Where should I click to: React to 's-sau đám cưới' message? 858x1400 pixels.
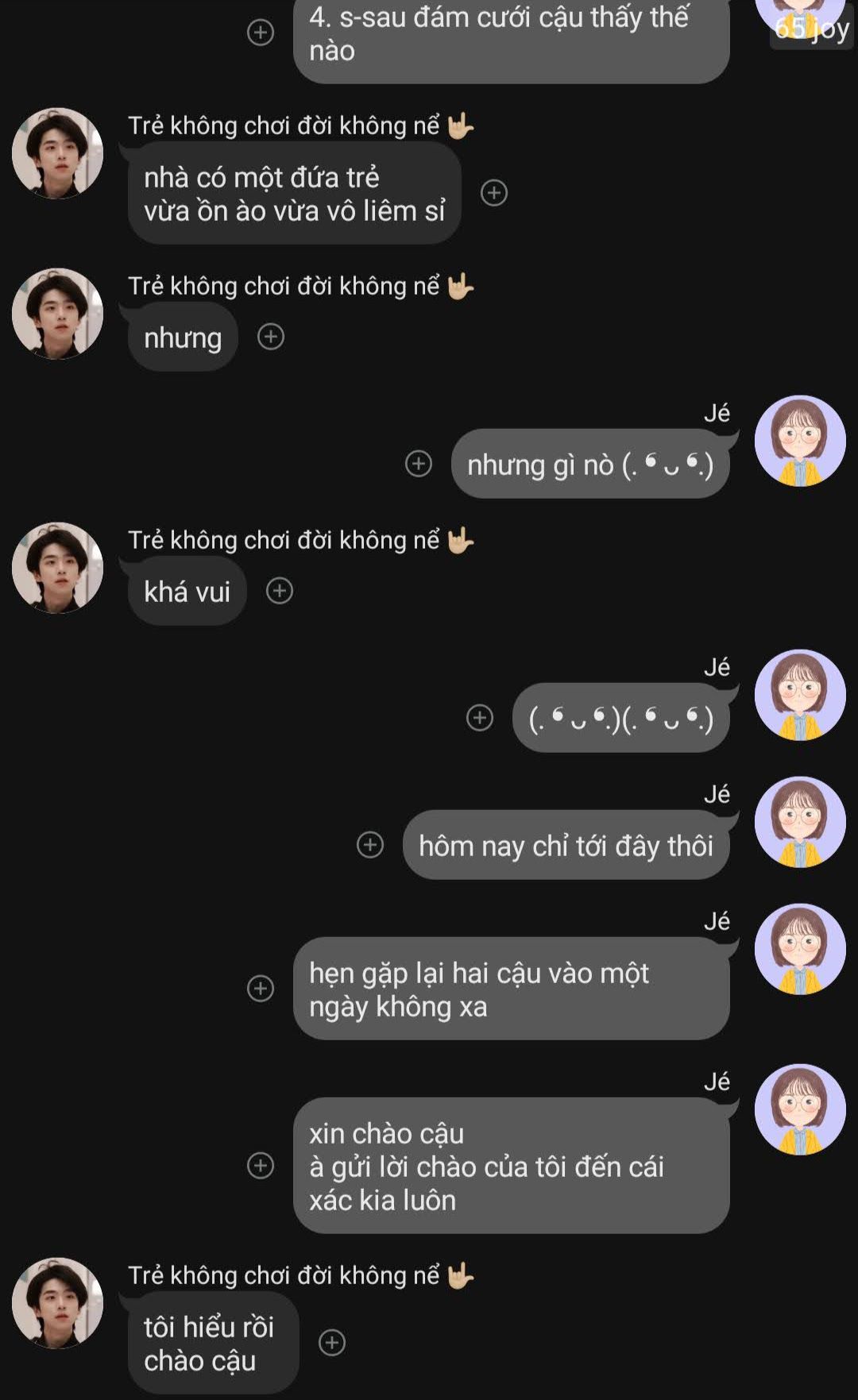[x=261, y=33]
